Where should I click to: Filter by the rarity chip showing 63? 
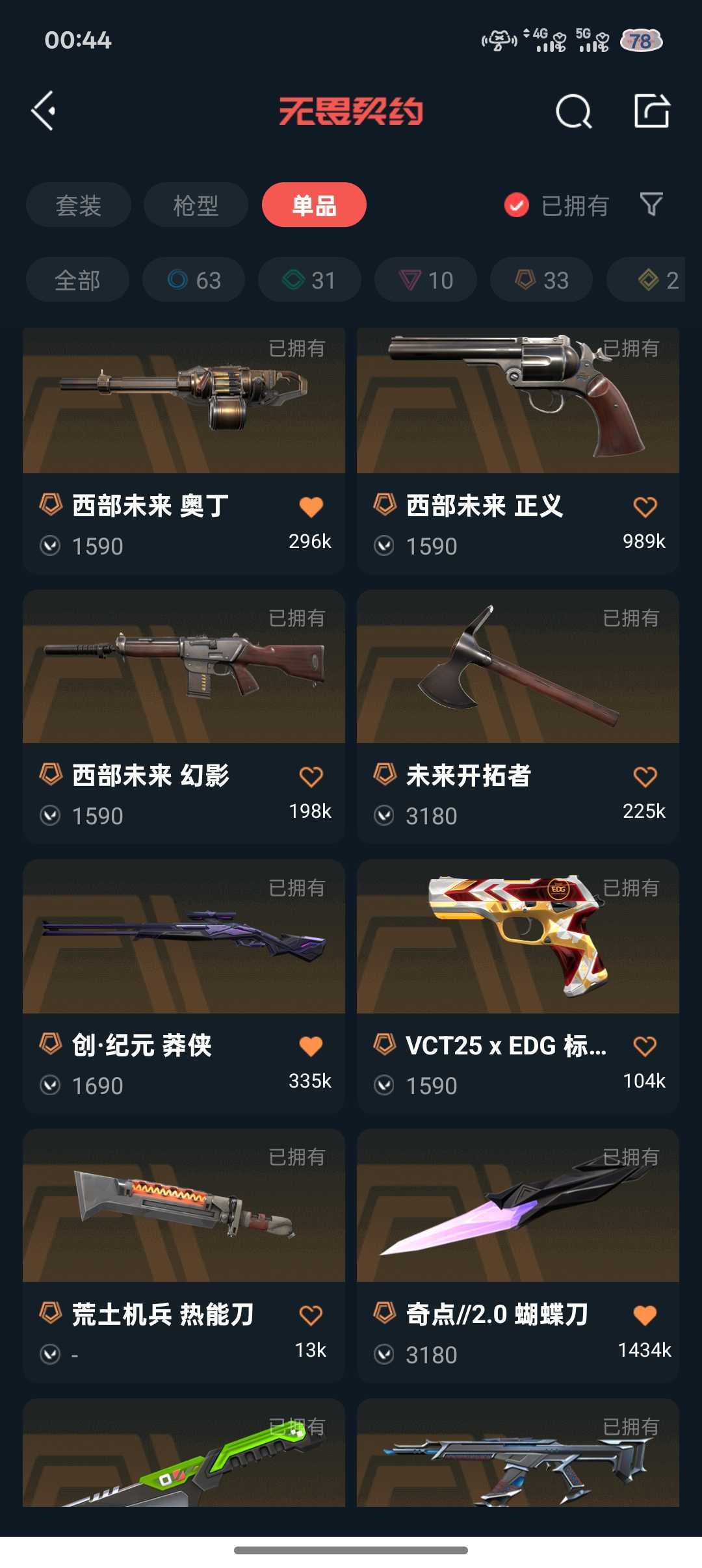[x=194, y=280]
